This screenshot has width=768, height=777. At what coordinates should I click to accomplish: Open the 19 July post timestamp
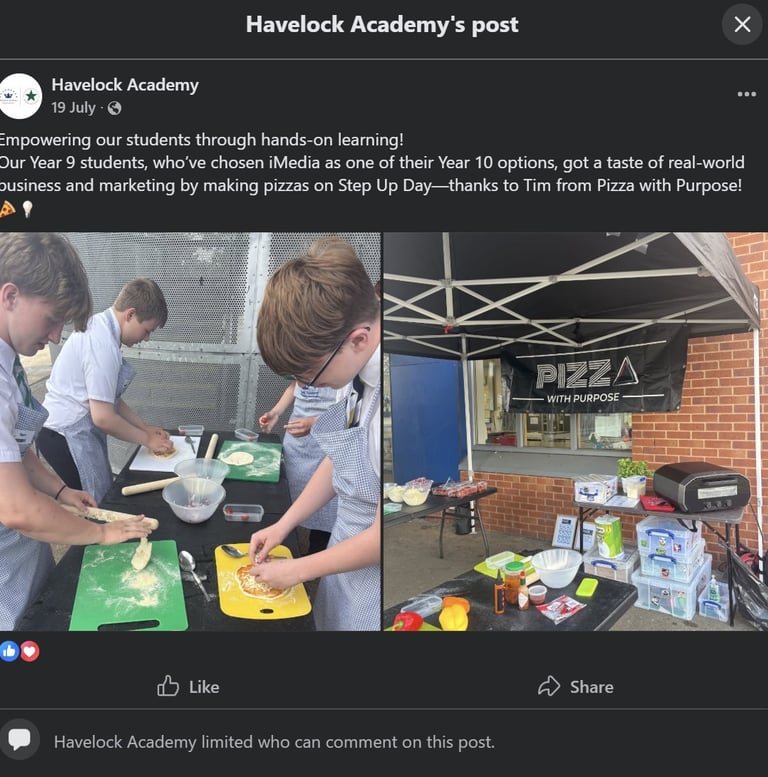pos(73,108)
